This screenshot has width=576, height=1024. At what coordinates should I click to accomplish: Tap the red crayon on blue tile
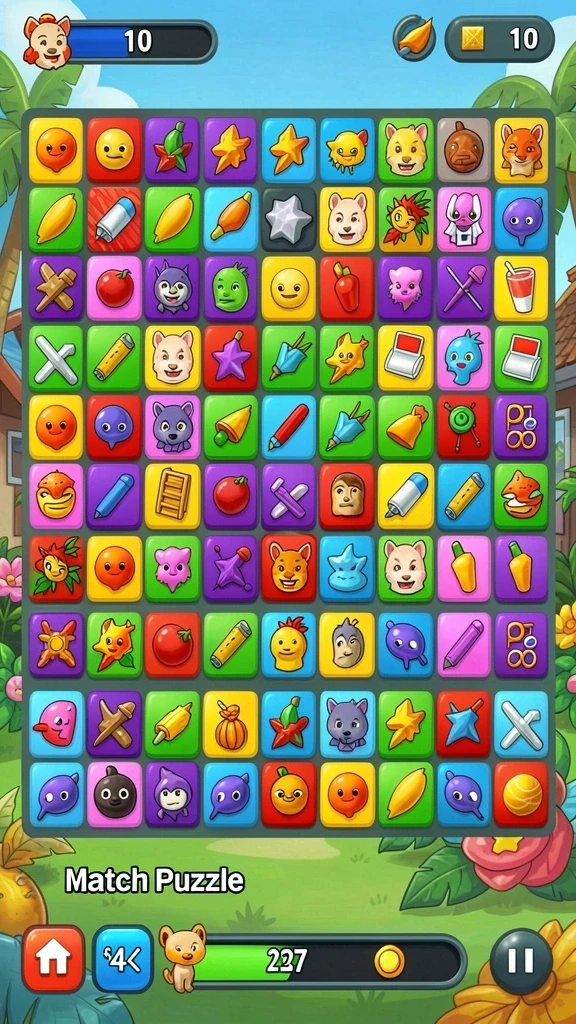click(289, 427)
